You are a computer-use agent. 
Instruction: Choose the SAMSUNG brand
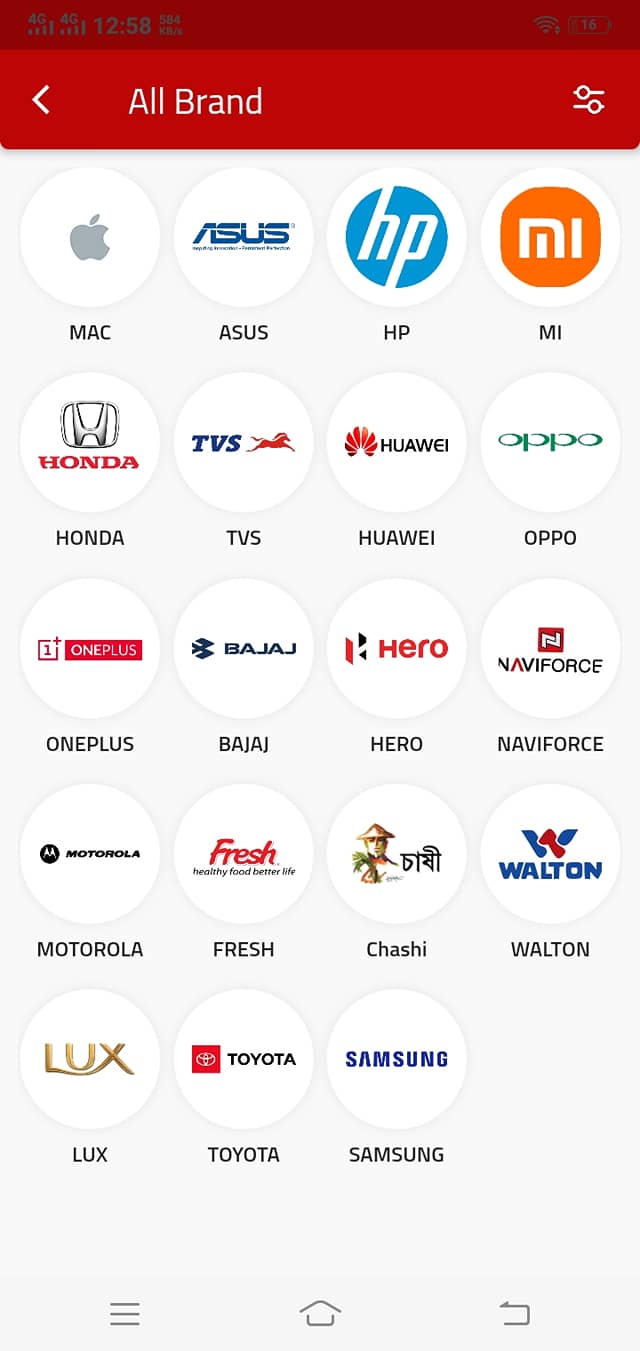397,1059
